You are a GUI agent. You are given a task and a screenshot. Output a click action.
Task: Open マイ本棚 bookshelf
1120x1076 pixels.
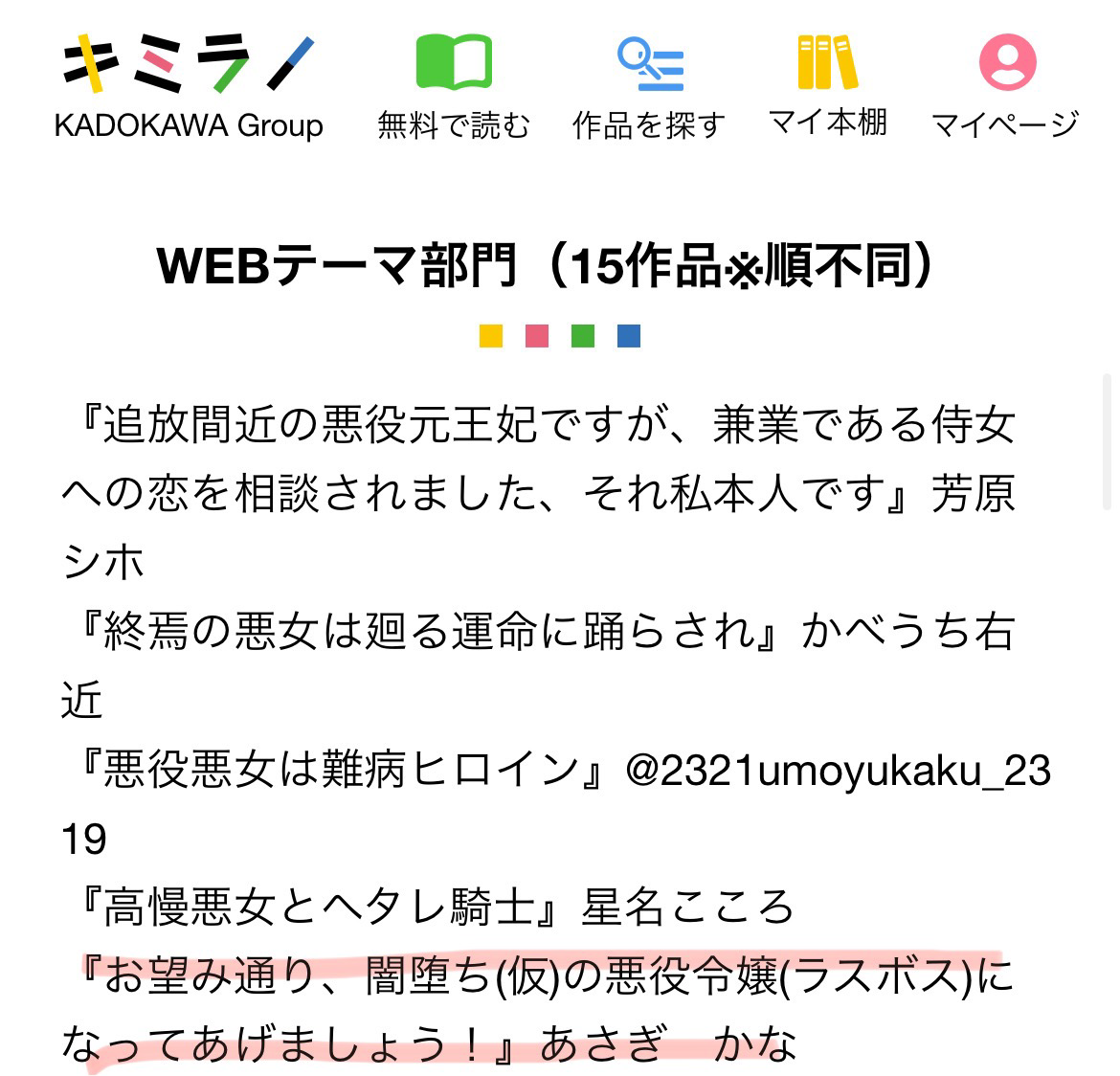point(828,84)
